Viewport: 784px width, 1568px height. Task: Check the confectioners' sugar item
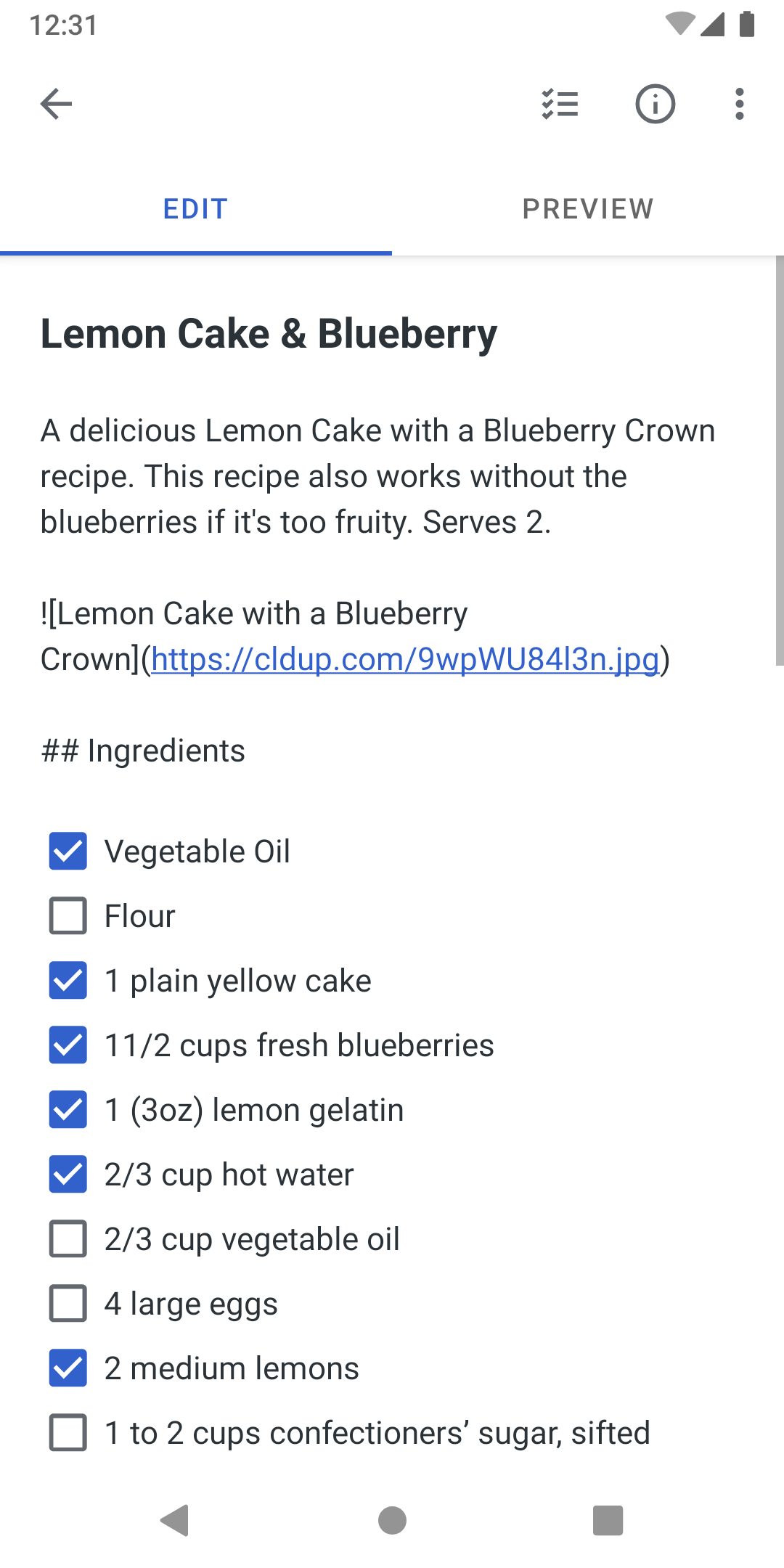(68, 1432)
